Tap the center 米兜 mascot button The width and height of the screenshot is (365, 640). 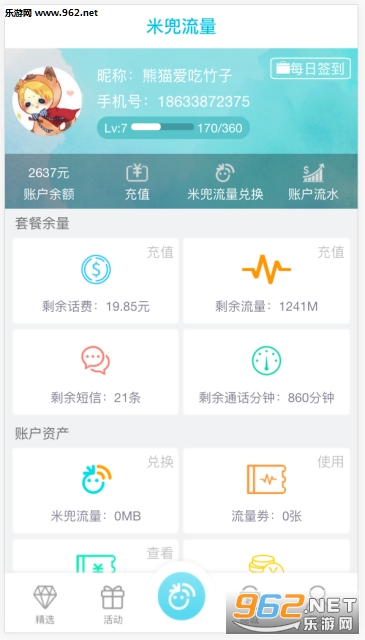pyautogui.click(x=181, y=596)
